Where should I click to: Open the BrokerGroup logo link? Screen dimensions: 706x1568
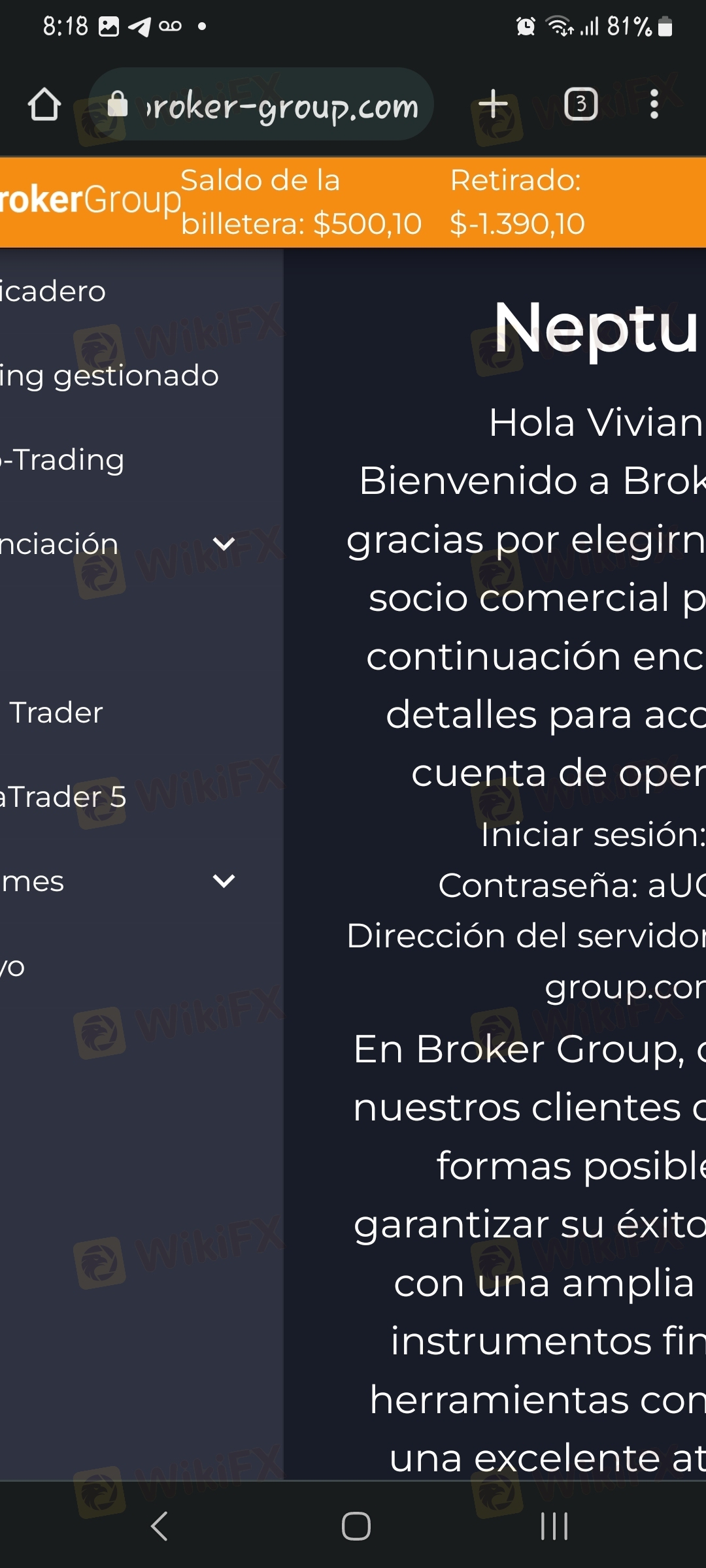pos(90,200)
